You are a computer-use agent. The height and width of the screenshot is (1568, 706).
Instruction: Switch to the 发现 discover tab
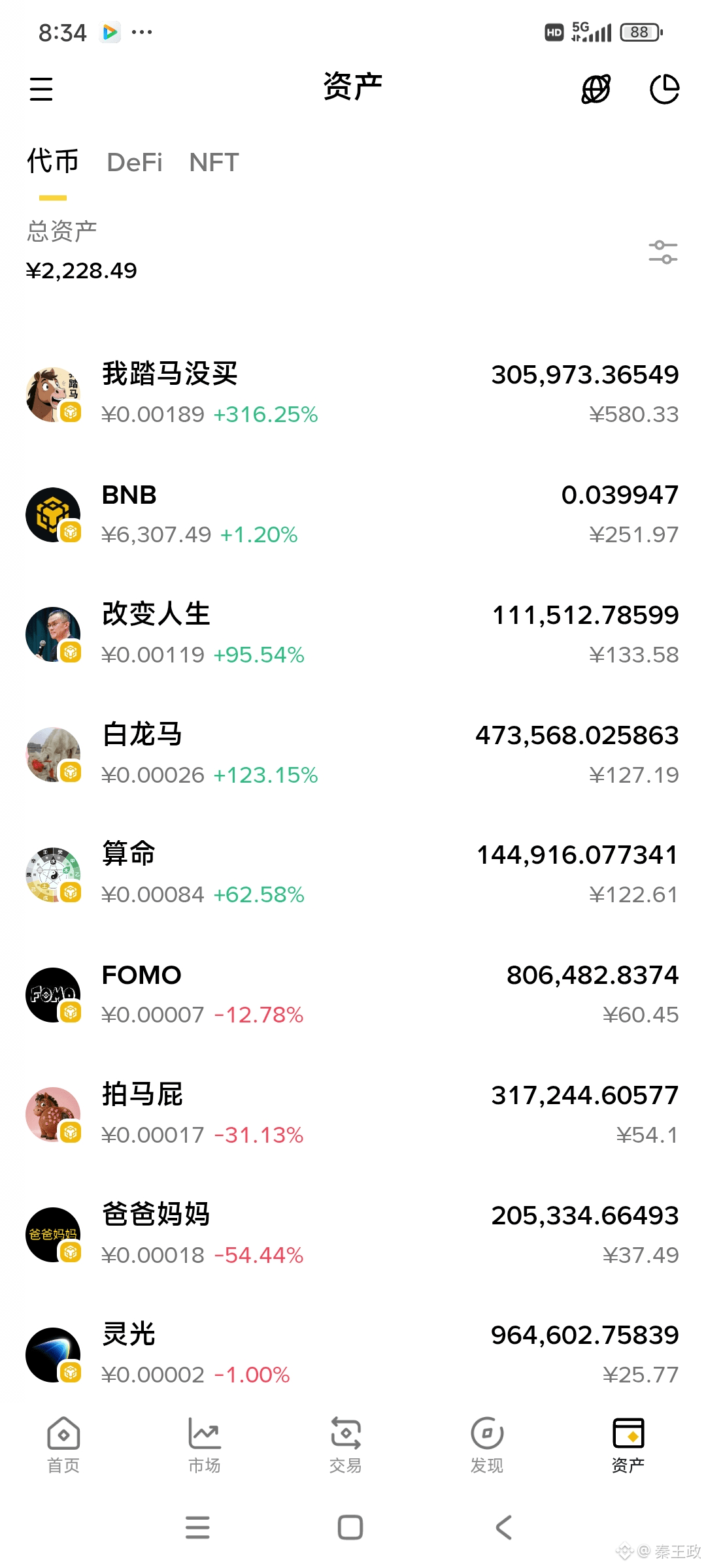coord(487,1445)
